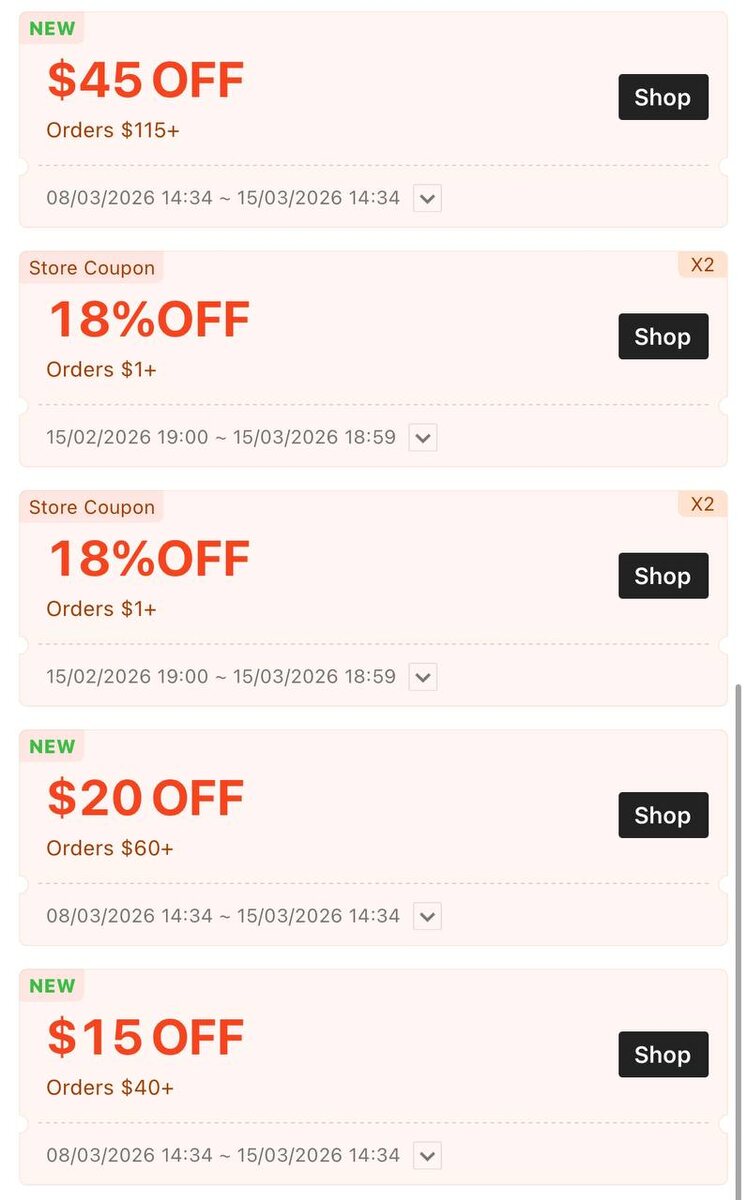The width and height of the screenshot is (747, 1200).
Task: Tap Shop on the $15 OFF coupon
Action: click(x=663, y=1054)
